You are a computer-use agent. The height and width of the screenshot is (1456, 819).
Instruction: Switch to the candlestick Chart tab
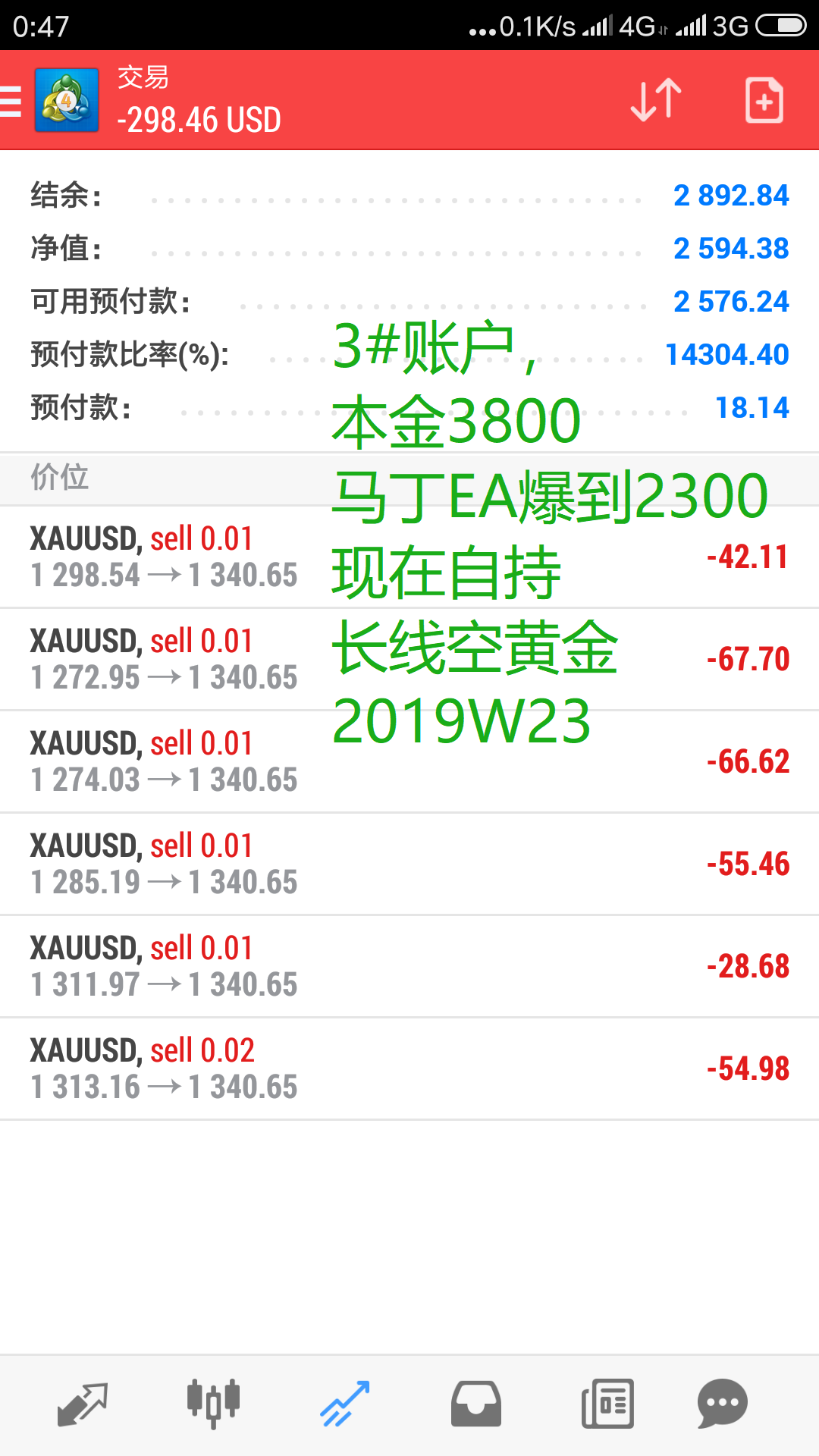click(213, 1404)
